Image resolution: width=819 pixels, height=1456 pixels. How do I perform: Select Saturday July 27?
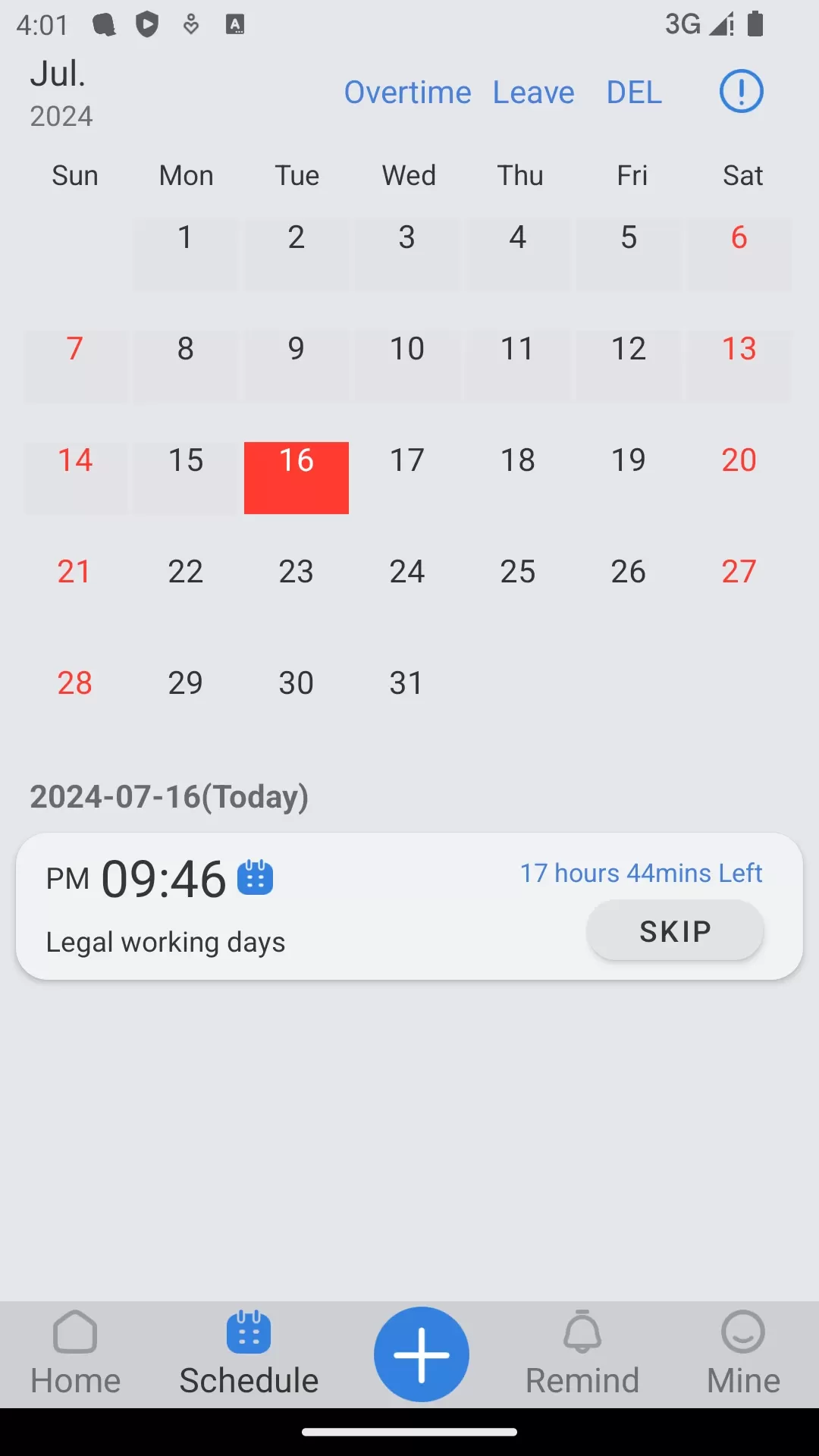[739, 588]
